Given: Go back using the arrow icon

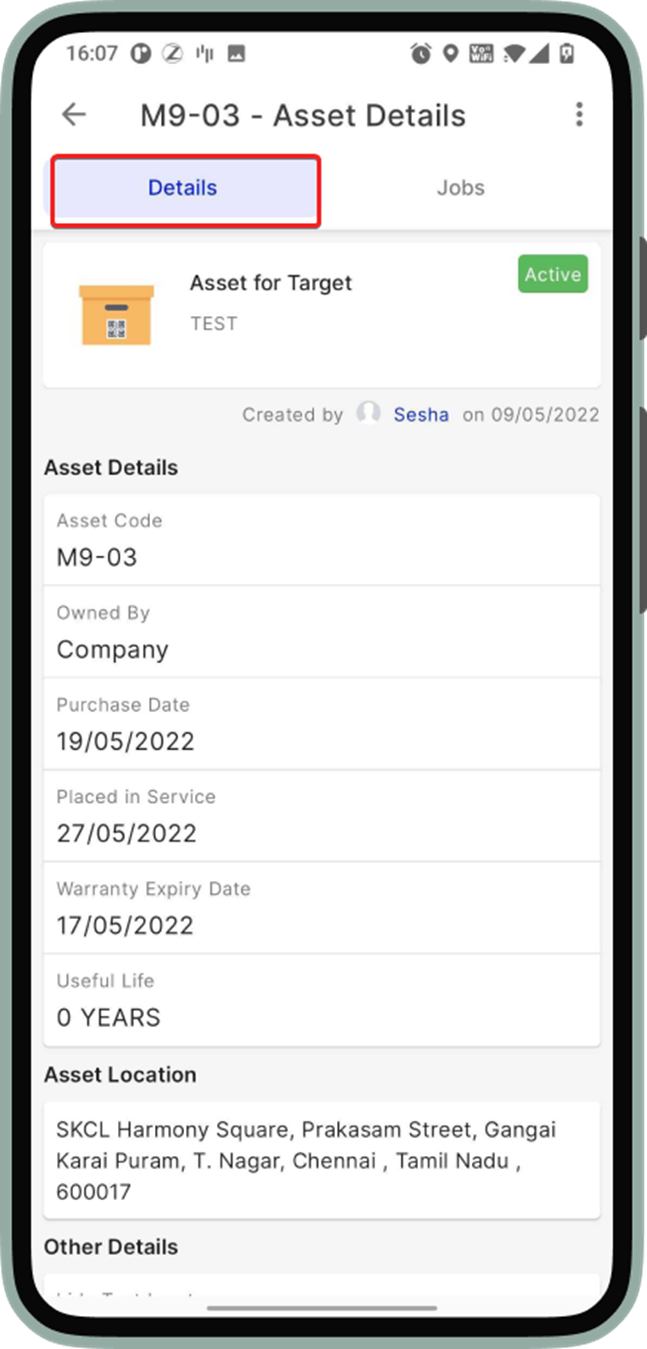Looking at the screenshot, I should tap(74, 115).
